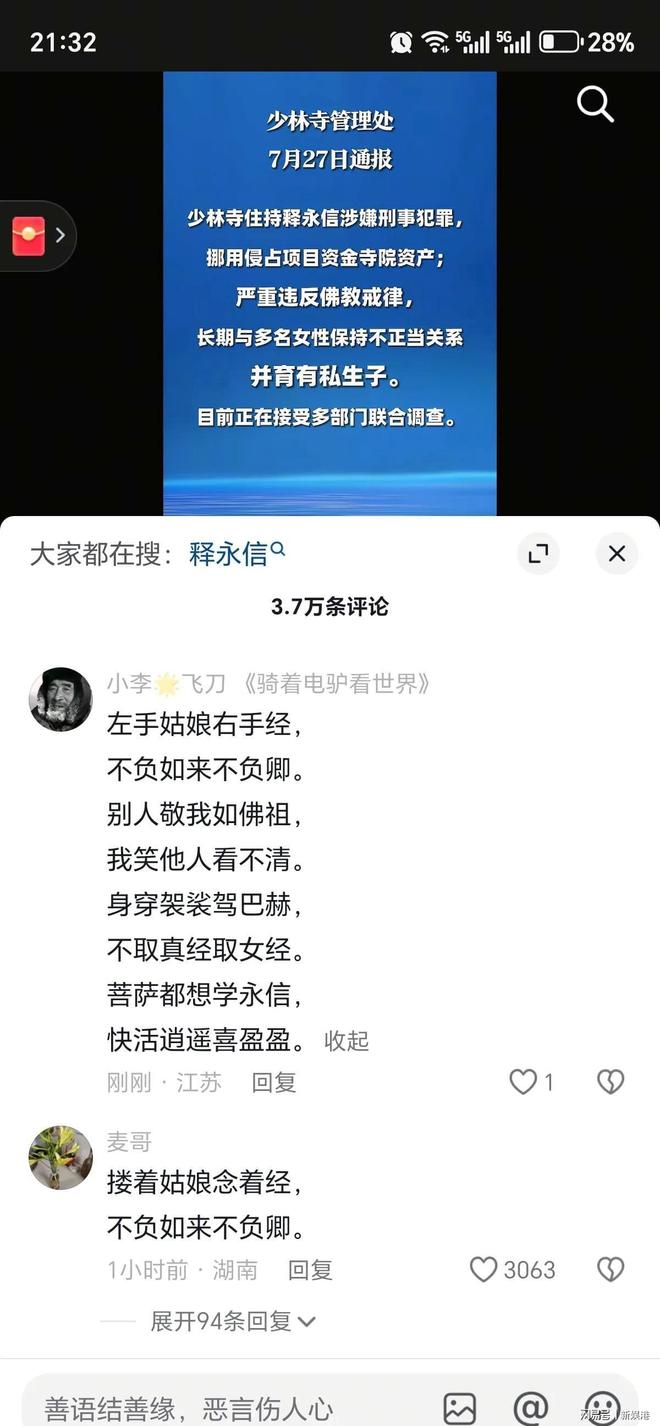Viewport: 660px width, 1426px height.
Task: Open the search magnifier over the video
Action: pos(595,103)
